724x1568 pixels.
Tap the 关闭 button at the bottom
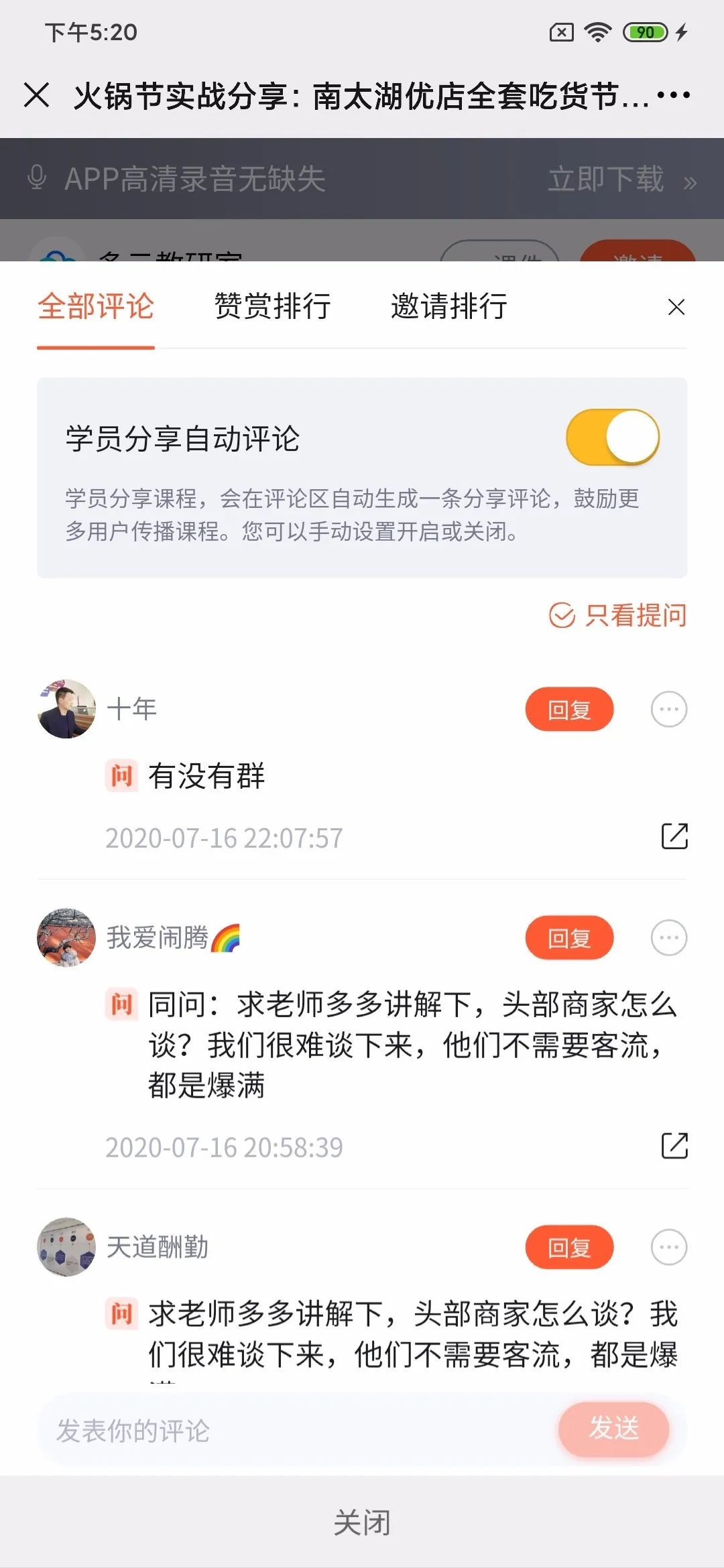click(362, 1522)
